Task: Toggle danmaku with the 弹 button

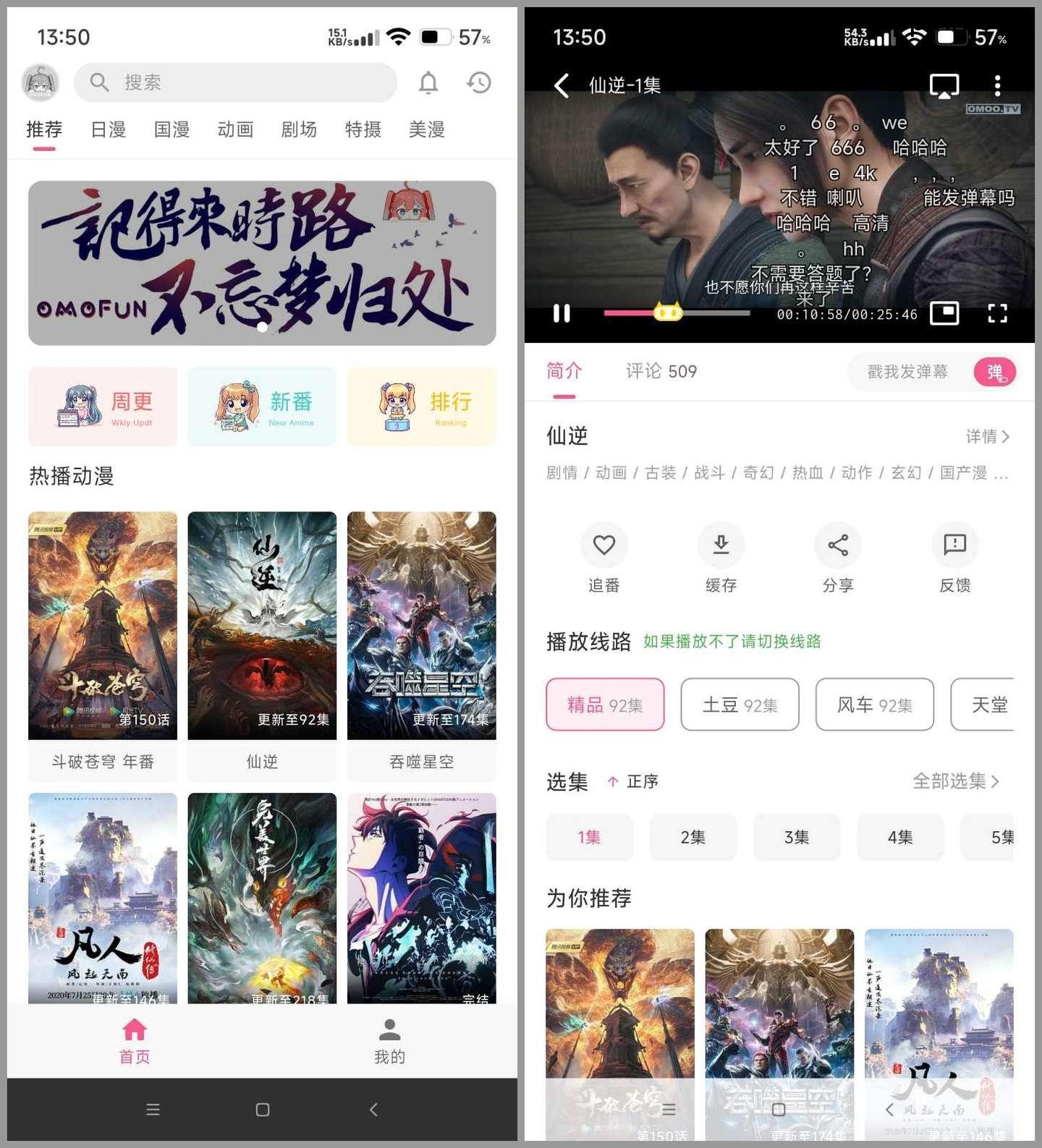Action: [x=996, y=372]
